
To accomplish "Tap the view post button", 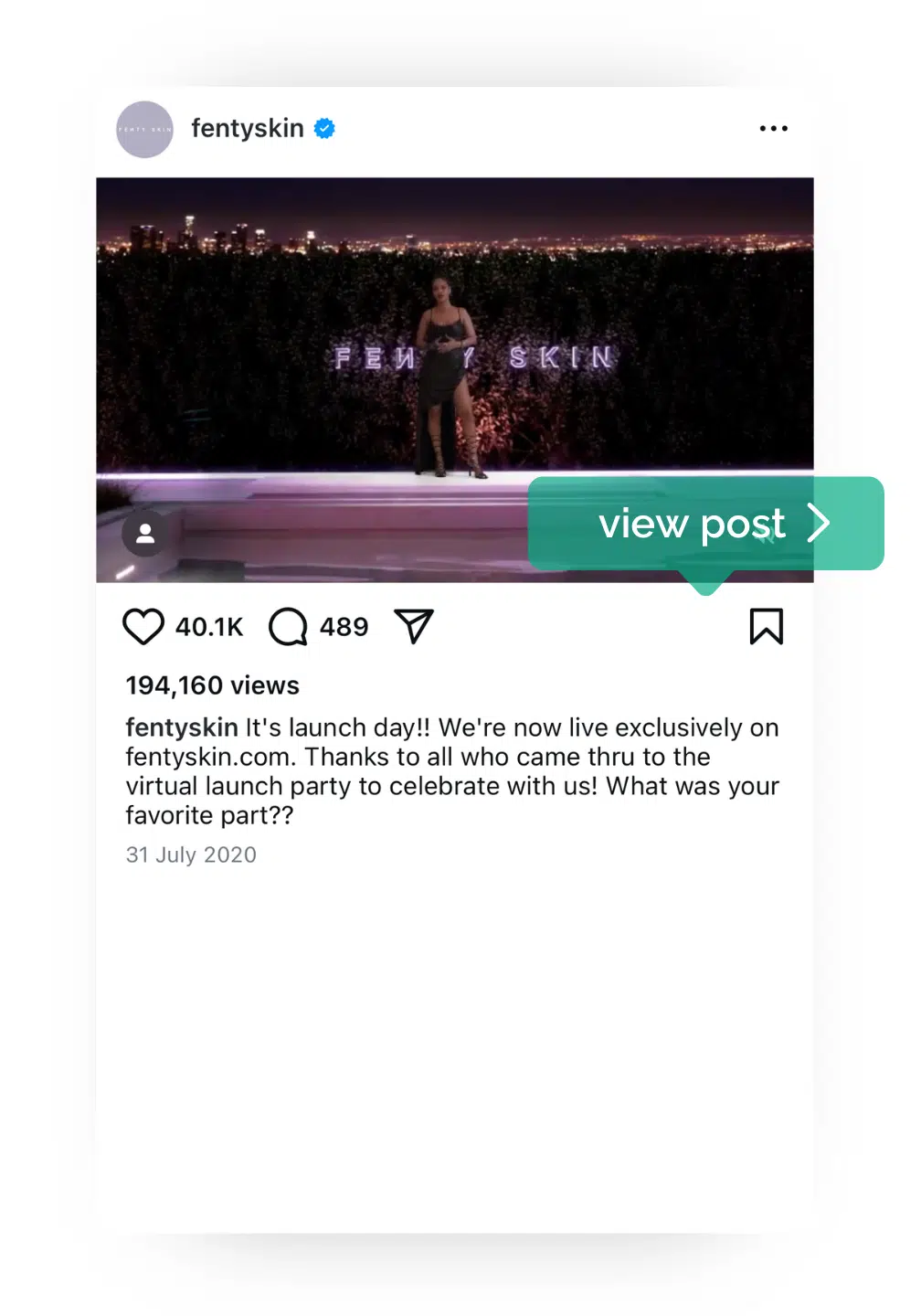I will click(x=705, y=524).
